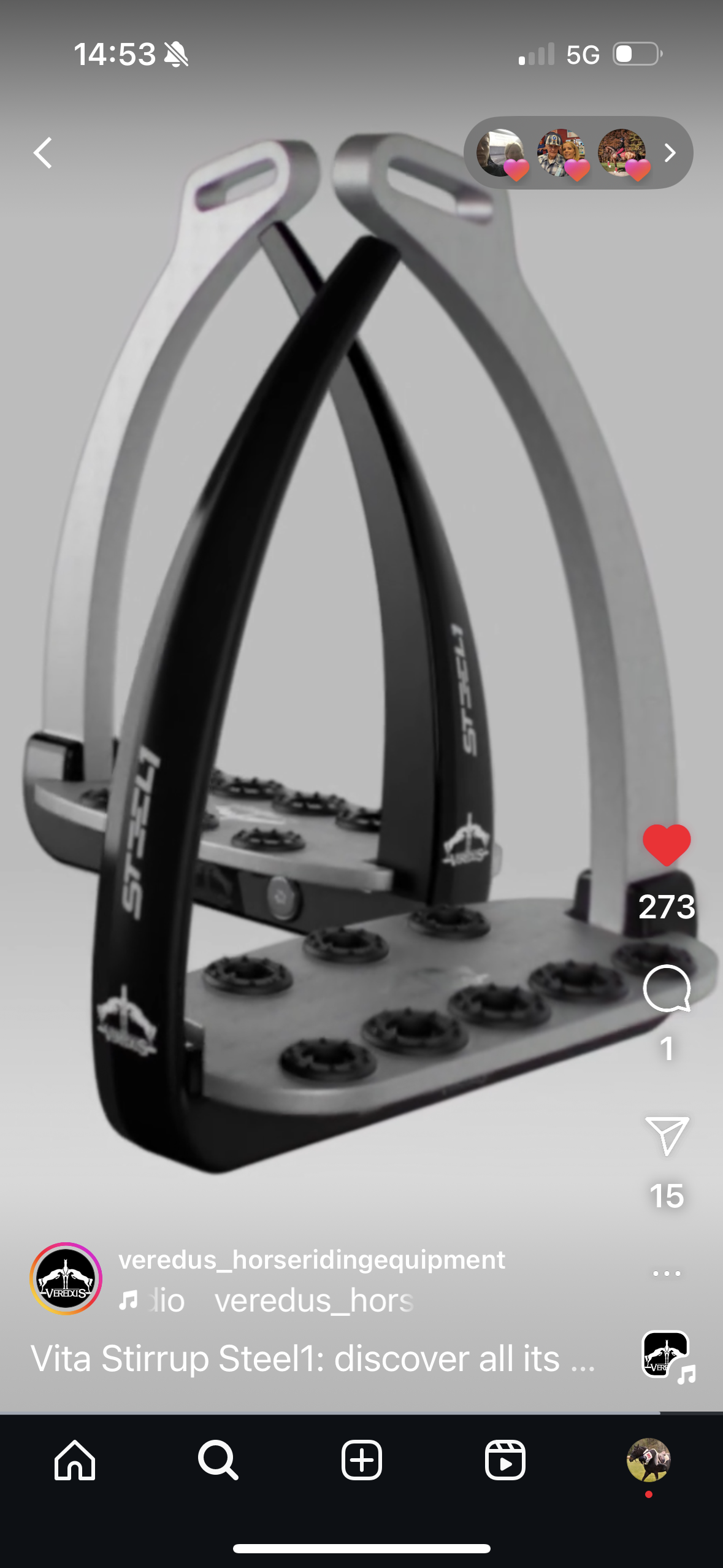Go to the Home tab
Viewport: 723px width, 1568px height.
tap(75, 1460)
